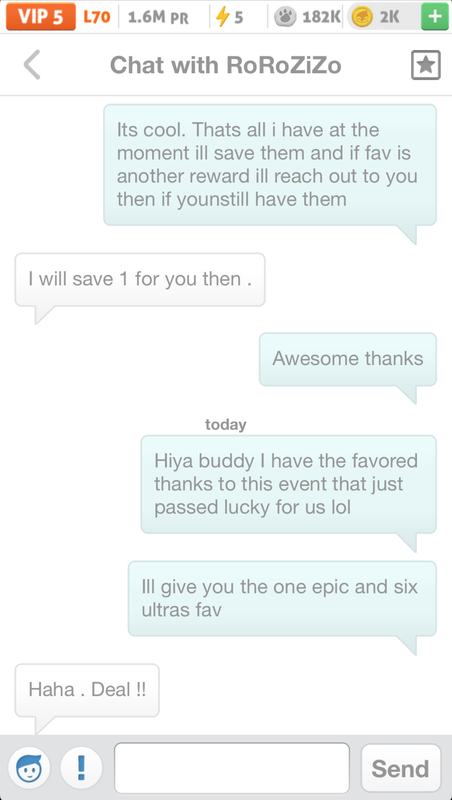Viewport: 452px width, 800px height.
Task: Go back from the RoRoZiZo chat
Action: [x=32, y=65]
